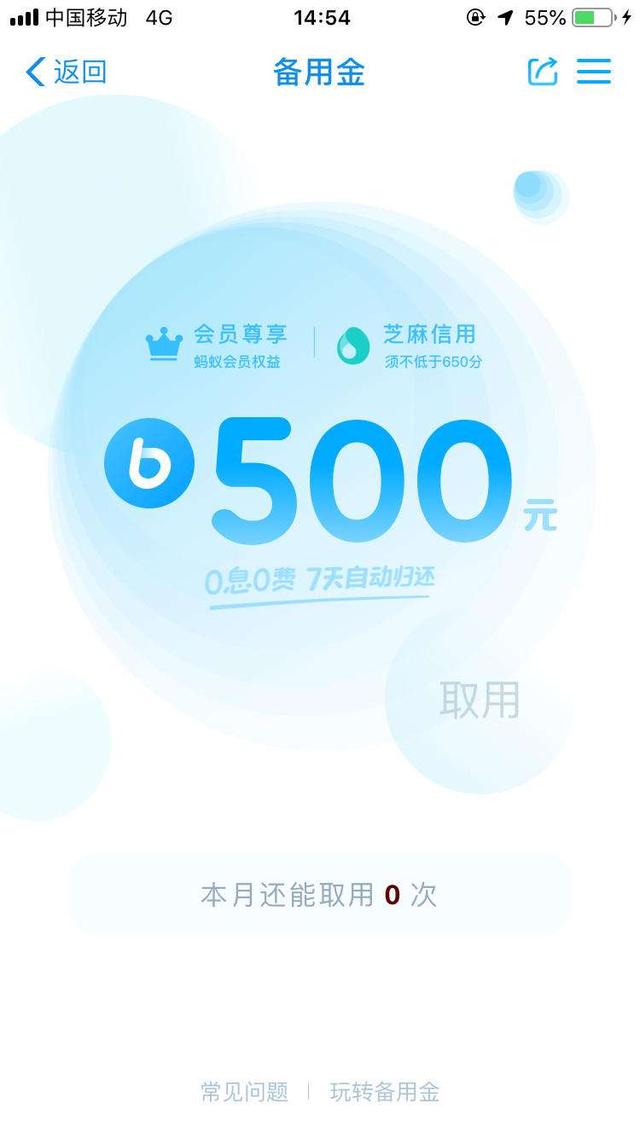Share this 备用金 page
This screenshot has height=1138, width=640.
click(543, 71)
